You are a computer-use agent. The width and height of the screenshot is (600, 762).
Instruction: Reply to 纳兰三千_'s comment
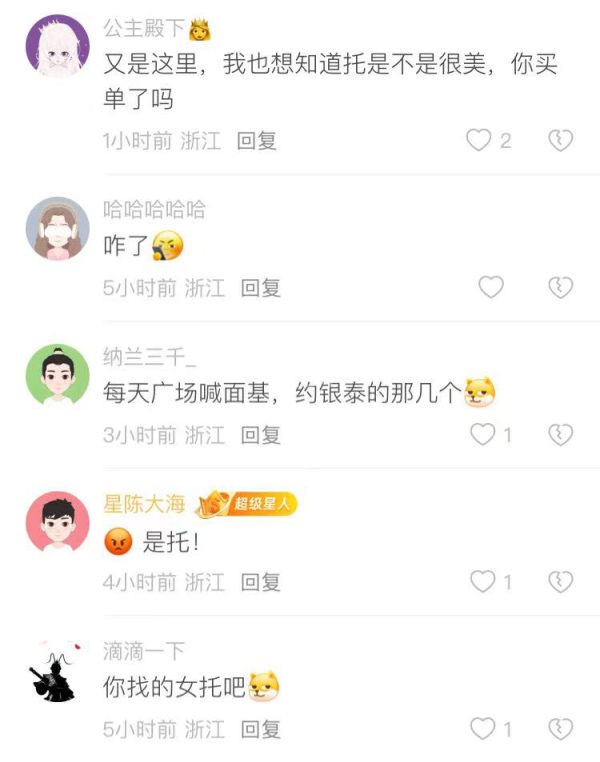(x=260, y=435)
